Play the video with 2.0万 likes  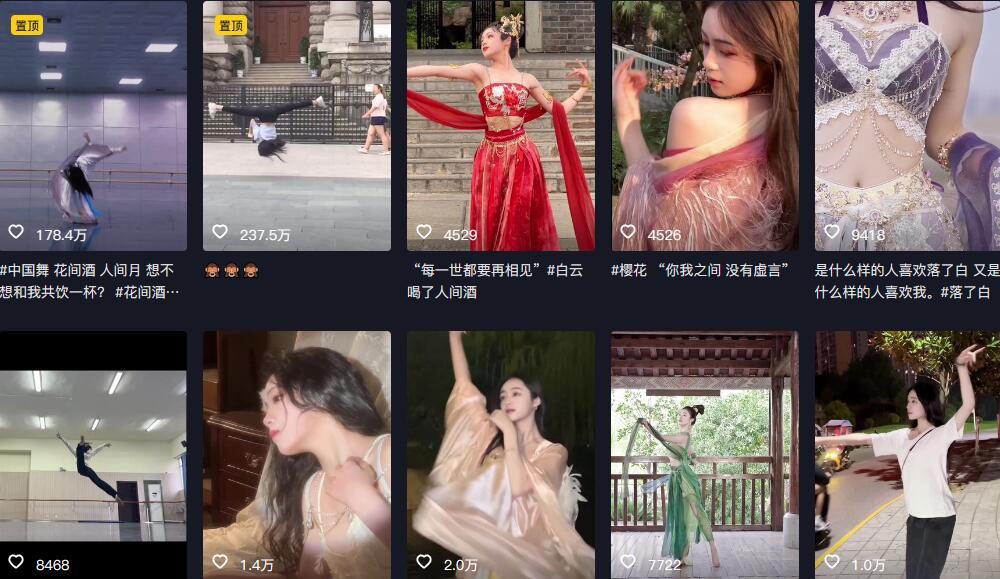(x=500, y=455)
